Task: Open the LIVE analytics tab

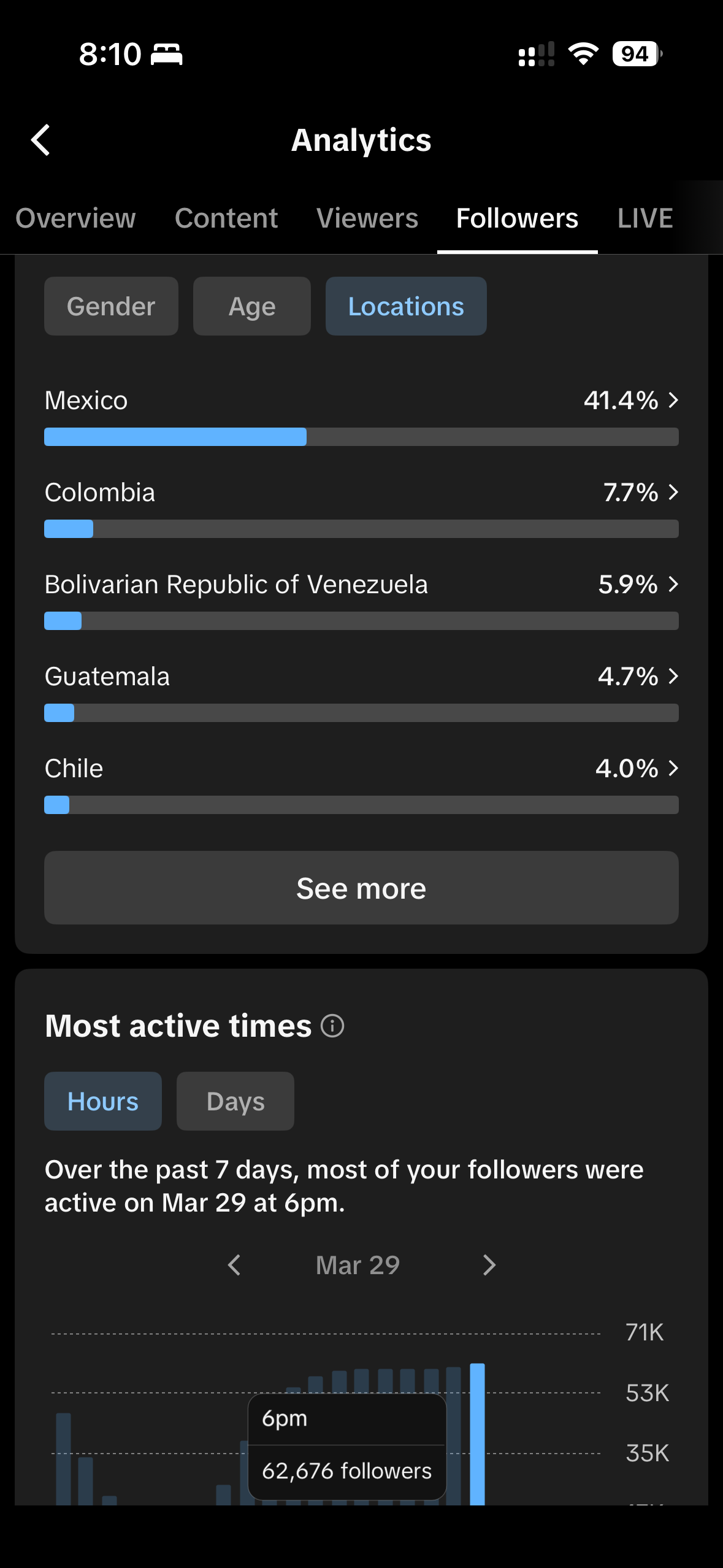Action: pyautogui.click(x=645, y=218)
